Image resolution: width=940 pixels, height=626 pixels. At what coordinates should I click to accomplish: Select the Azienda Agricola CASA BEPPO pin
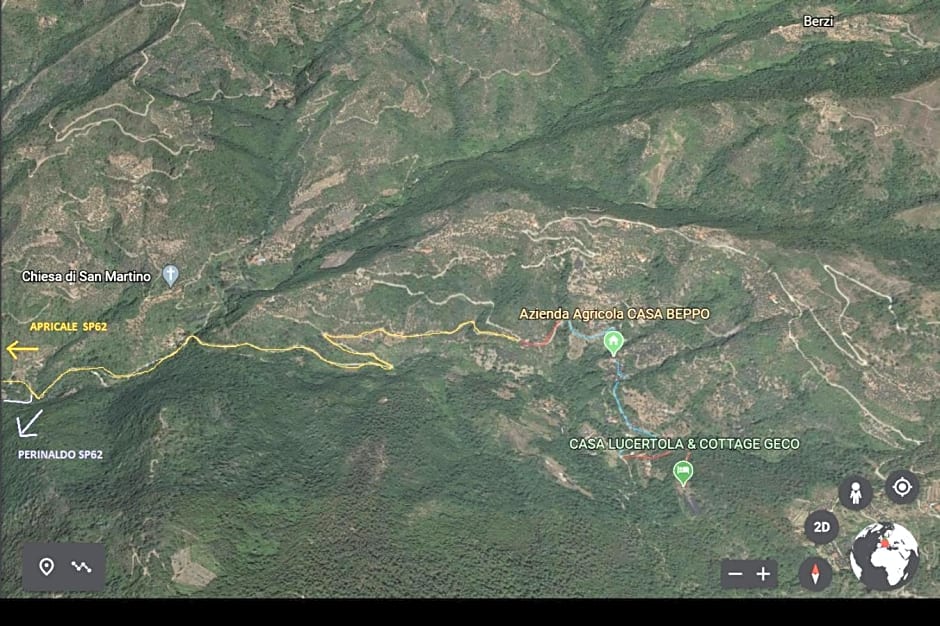(613, 342)
